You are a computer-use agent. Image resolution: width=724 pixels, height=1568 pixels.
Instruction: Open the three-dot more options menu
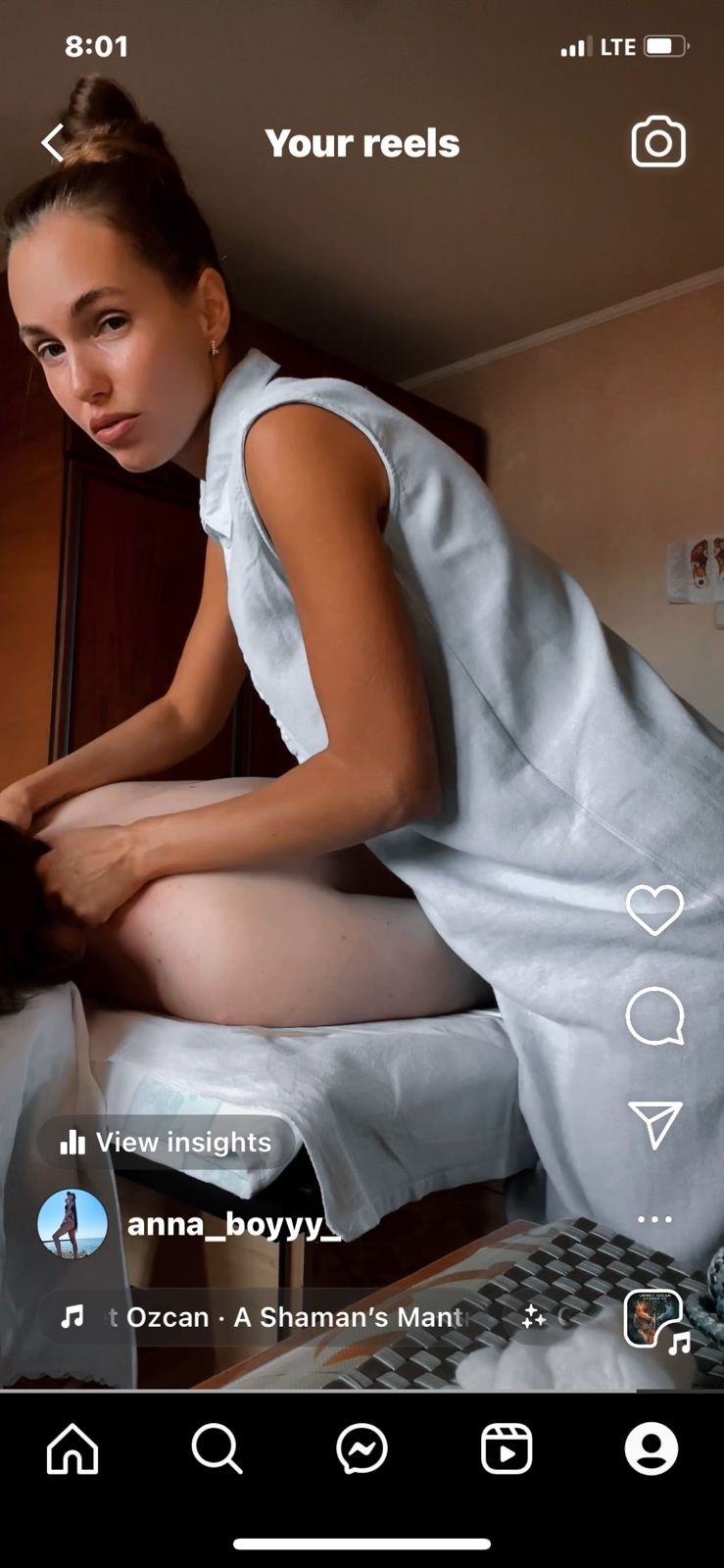654,1219
